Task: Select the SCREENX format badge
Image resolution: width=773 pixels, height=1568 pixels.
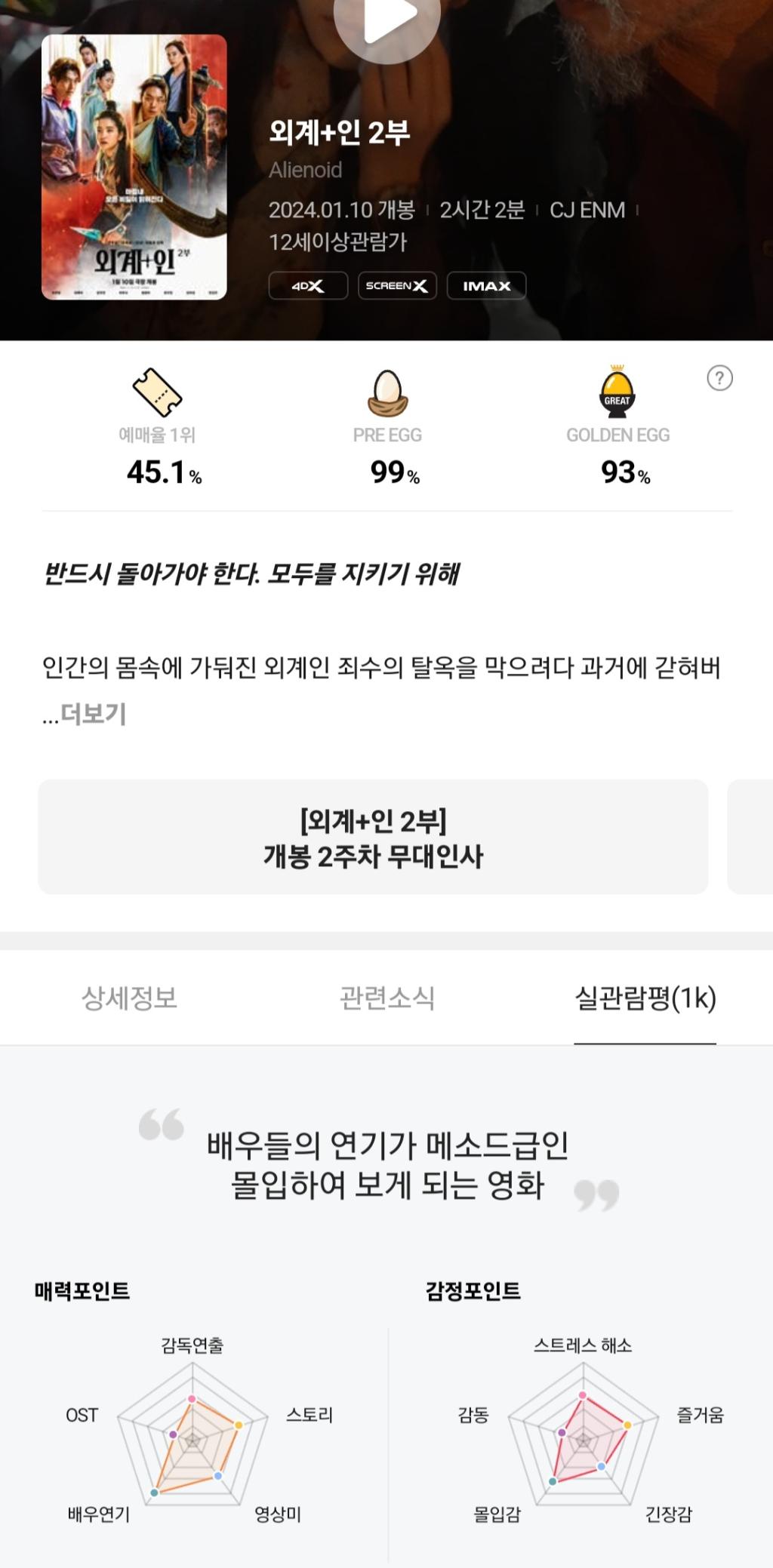Action: click(398, 285)
